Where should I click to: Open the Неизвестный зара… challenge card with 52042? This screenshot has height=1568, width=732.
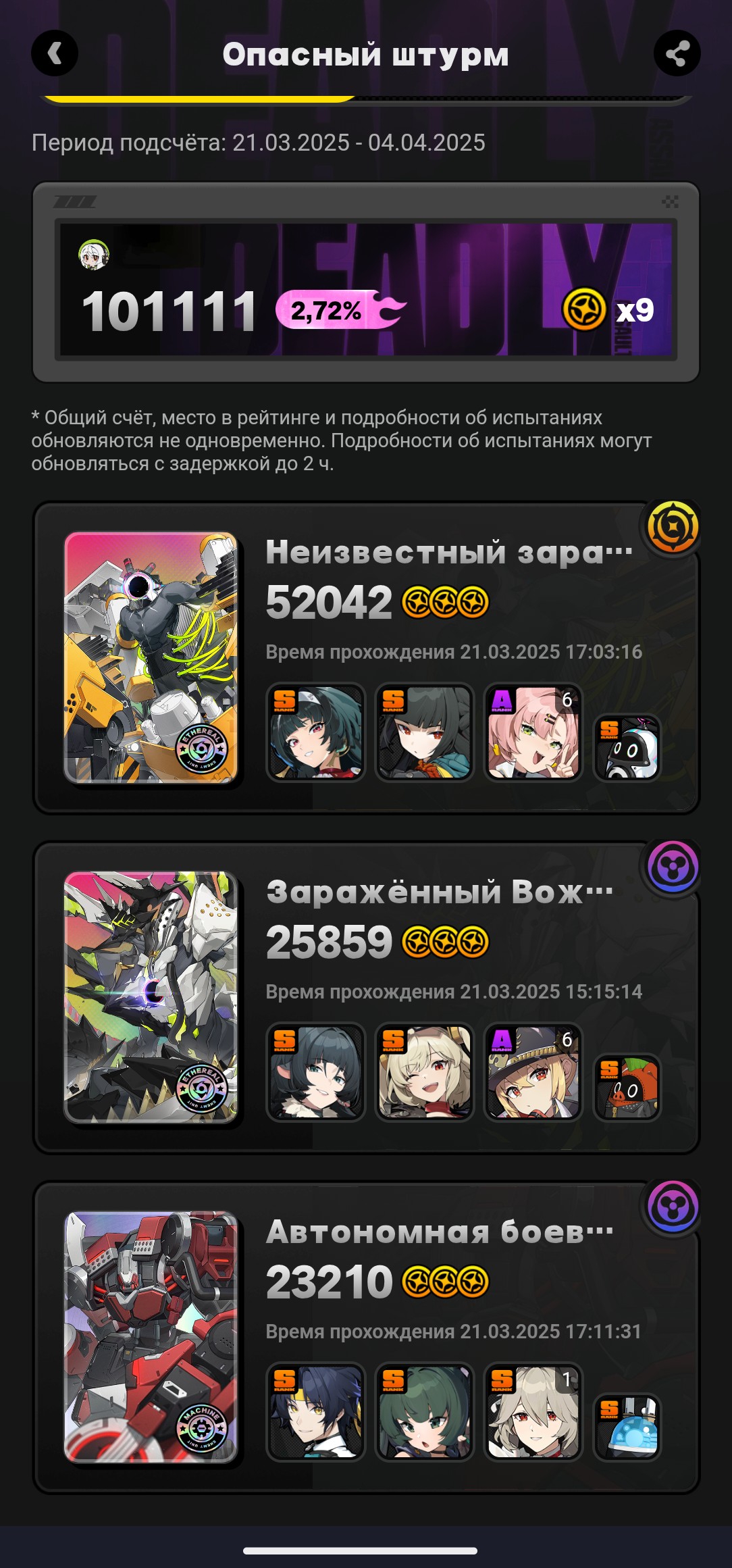pyautogui.click(x=366, y=657)
